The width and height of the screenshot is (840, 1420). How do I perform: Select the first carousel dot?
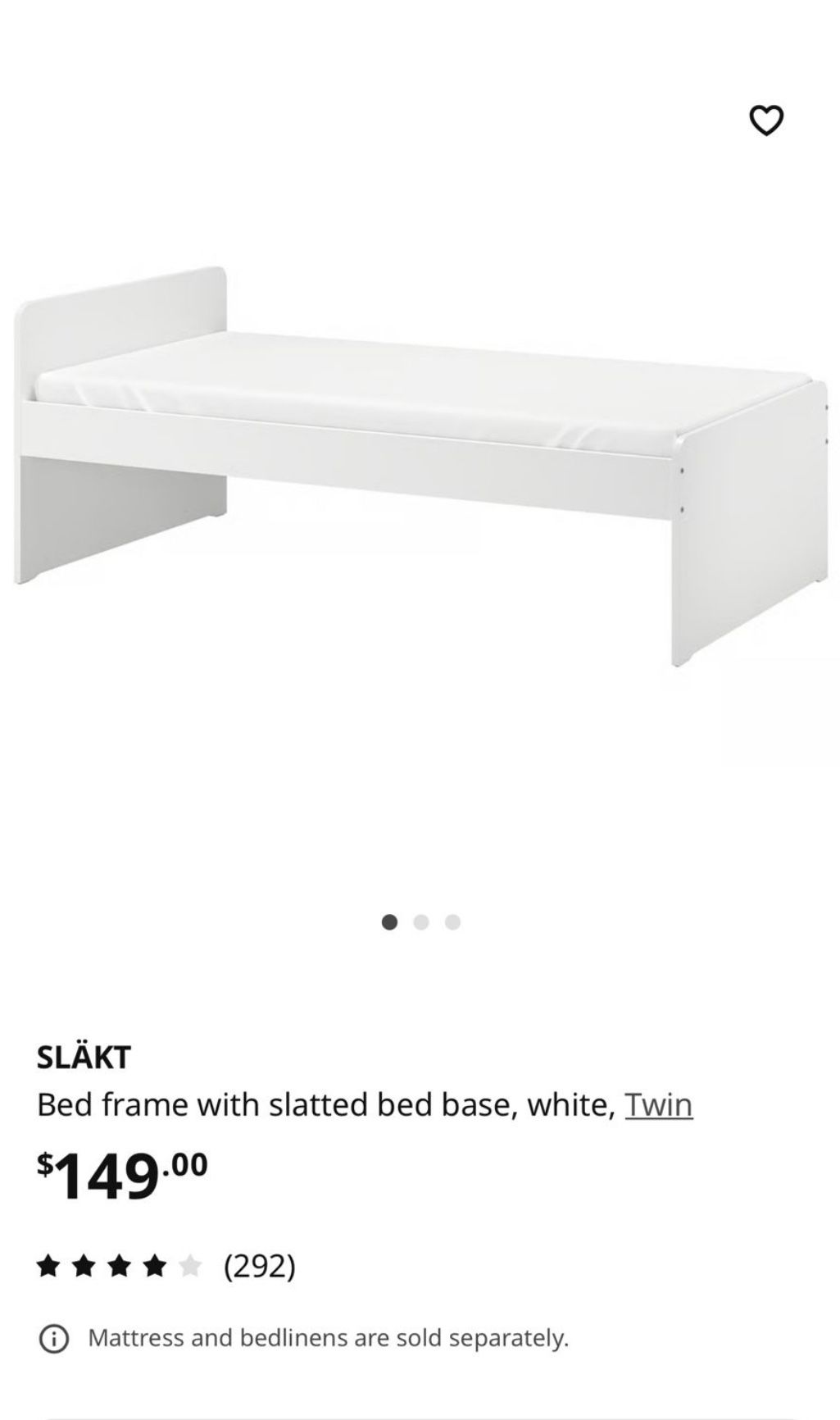(391, 921)
